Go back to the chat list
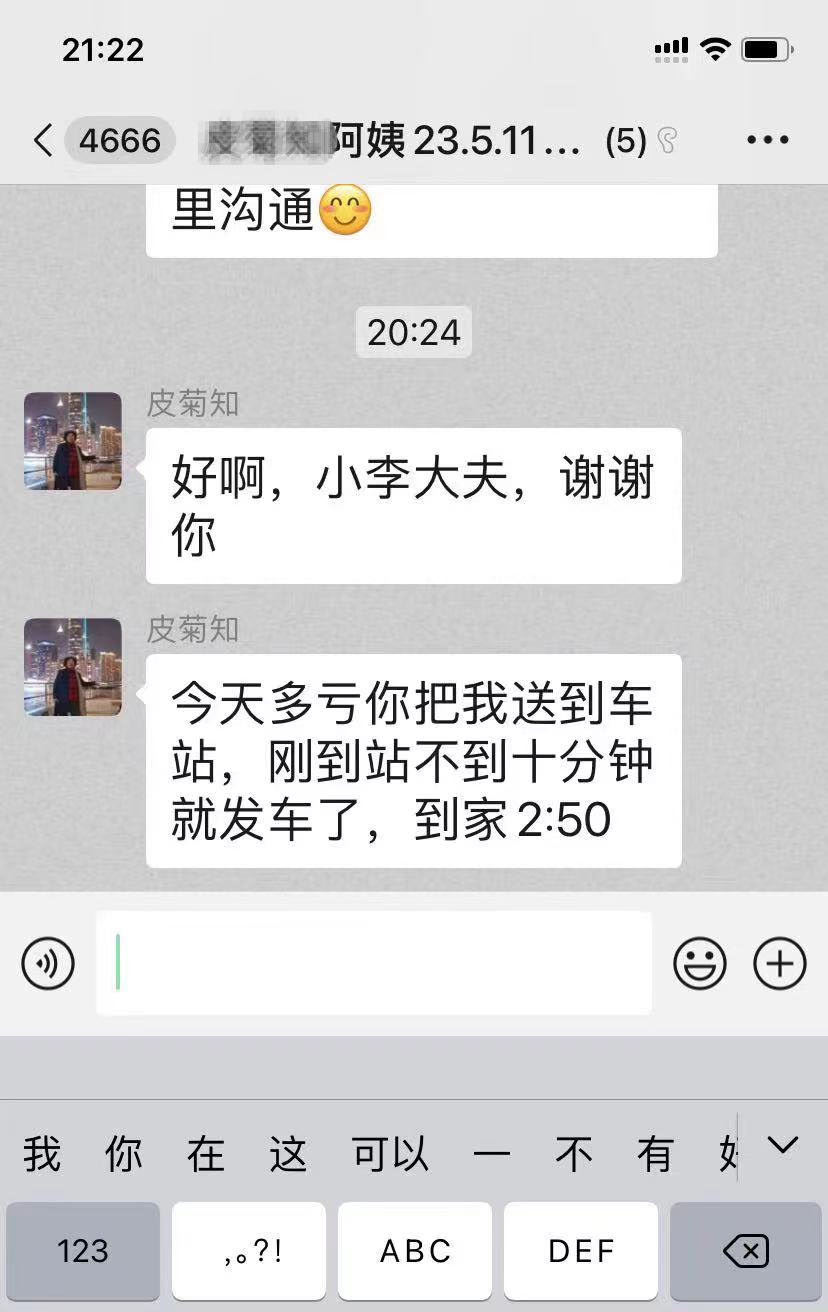Image resolution: width=828 pixels, height=1312 pixels. [x=42, y=141]
